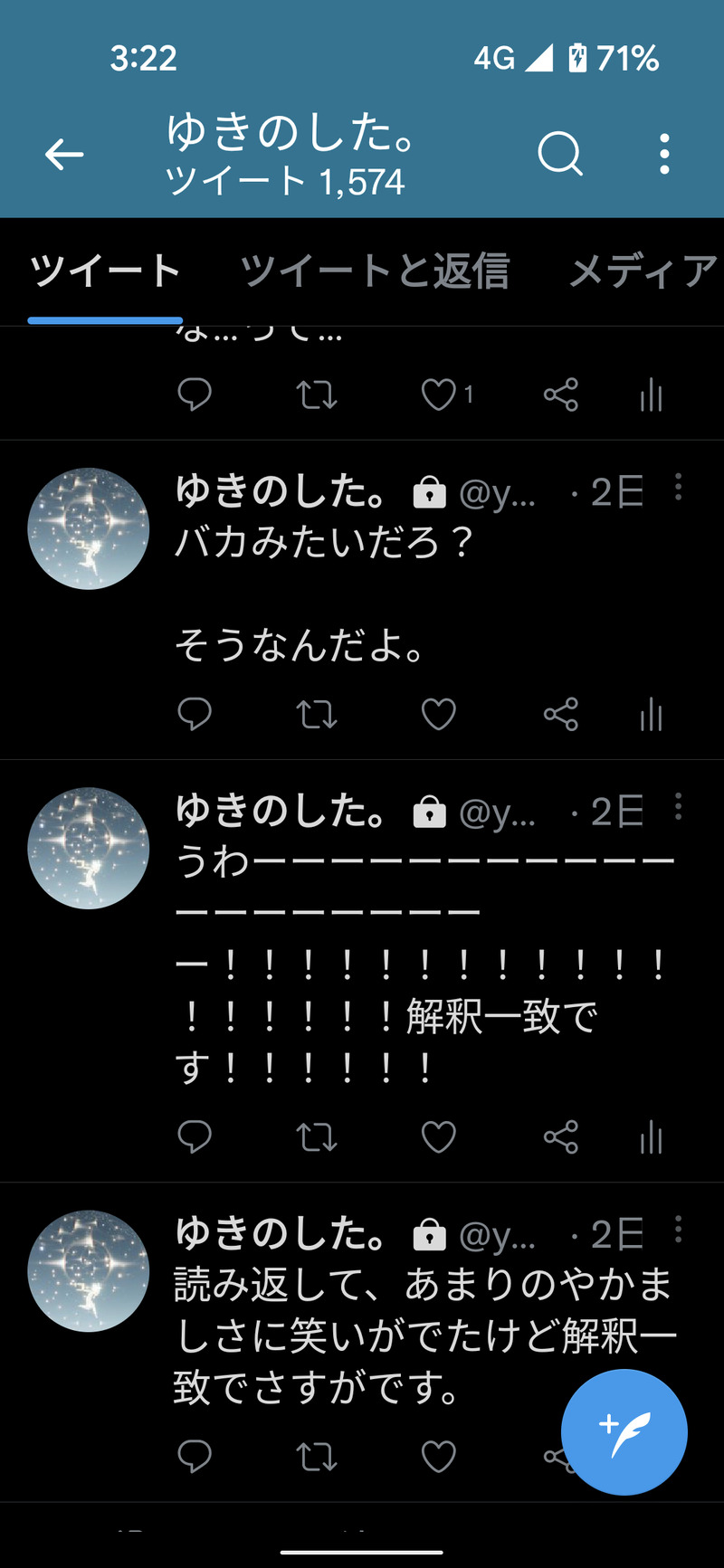
Task: Like the うわー解釈一致です tweet
Action: pyautogui.click(x=439, y=1137)
